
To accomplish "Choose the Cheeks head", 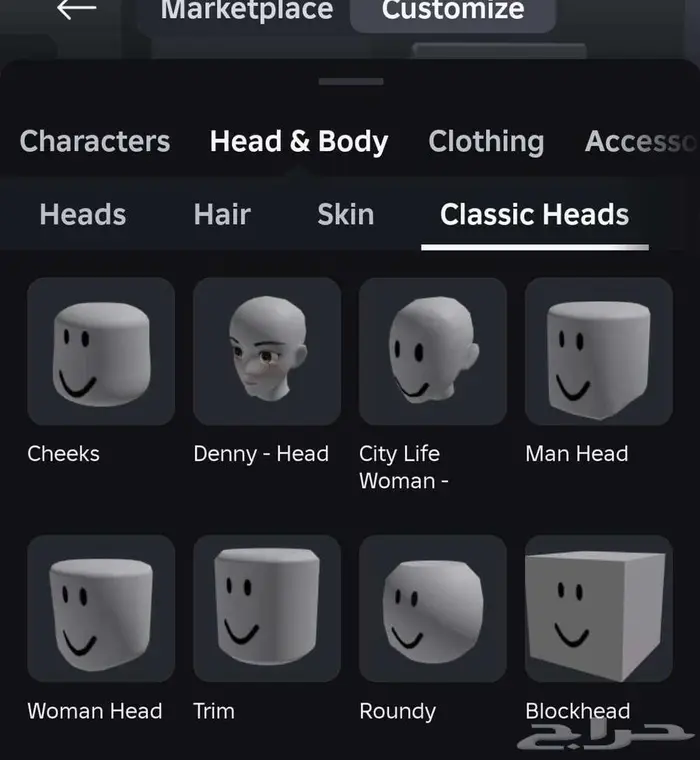I will point(101,351).
